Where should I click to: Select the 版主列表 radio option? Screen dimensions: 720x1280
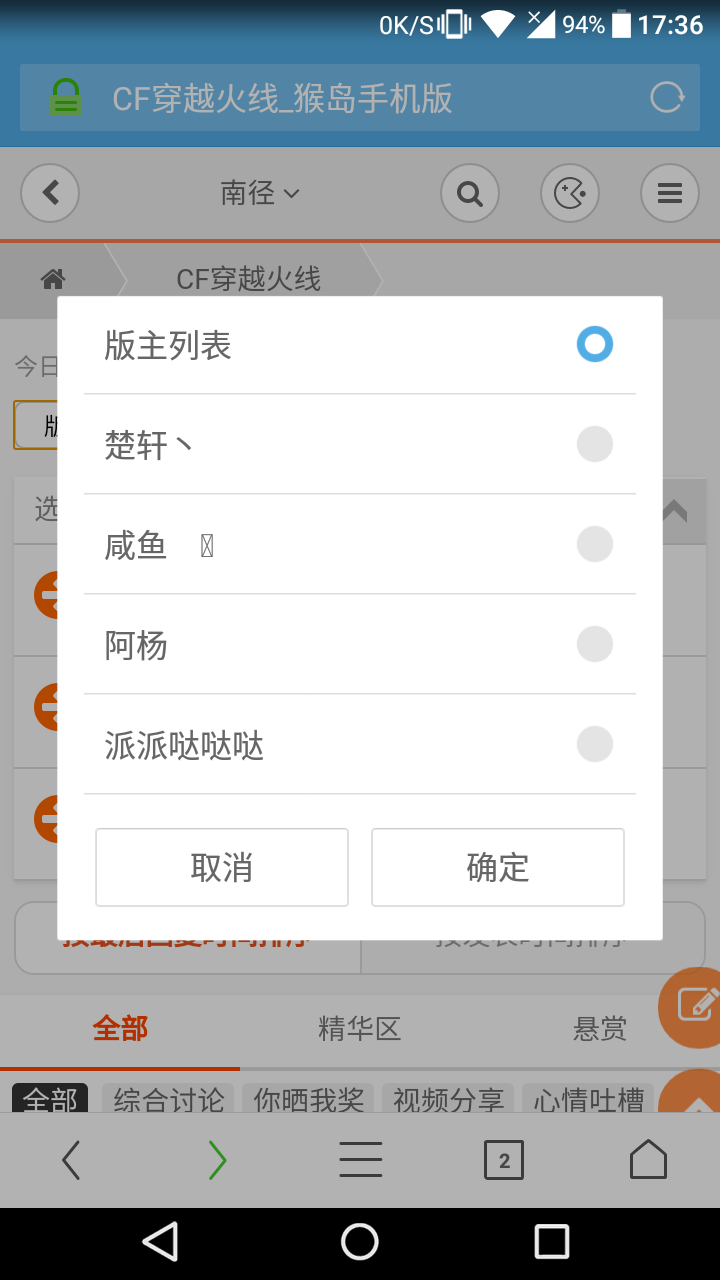click(x=360, y=345)
